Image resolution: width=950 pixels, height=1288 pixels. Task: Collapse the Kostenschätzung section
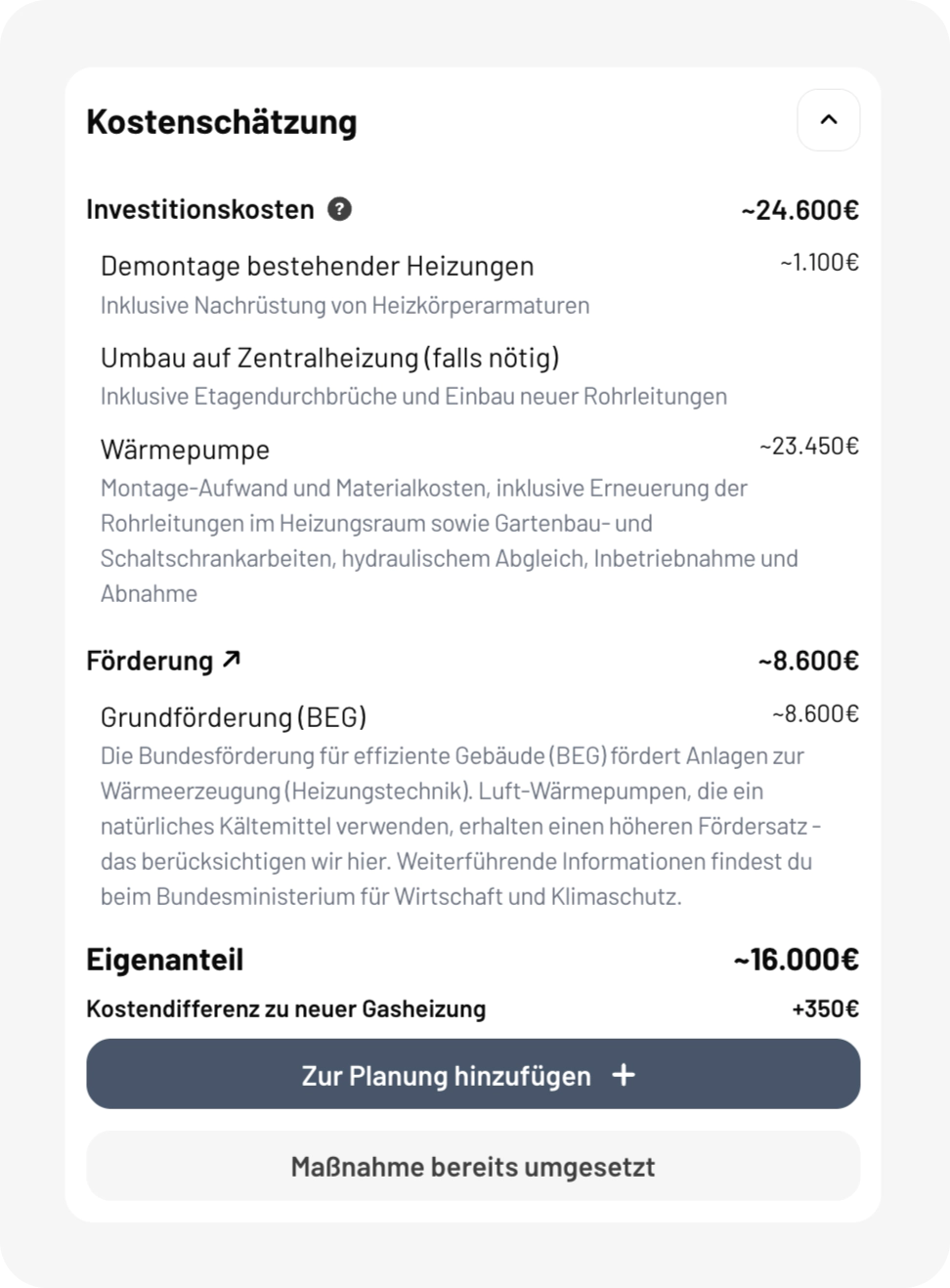pos(828,120)
